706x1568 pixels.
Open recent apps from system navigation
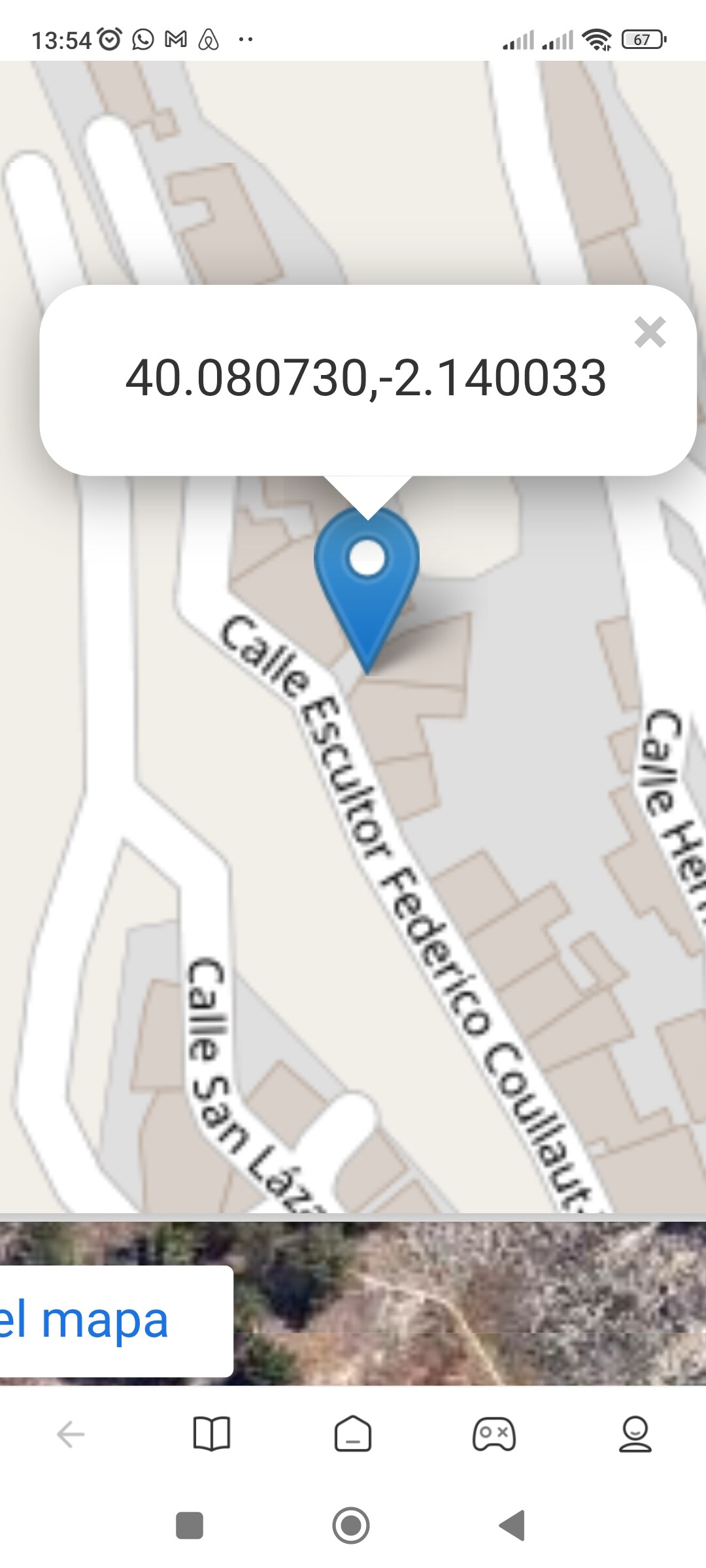pos(190,1526)
